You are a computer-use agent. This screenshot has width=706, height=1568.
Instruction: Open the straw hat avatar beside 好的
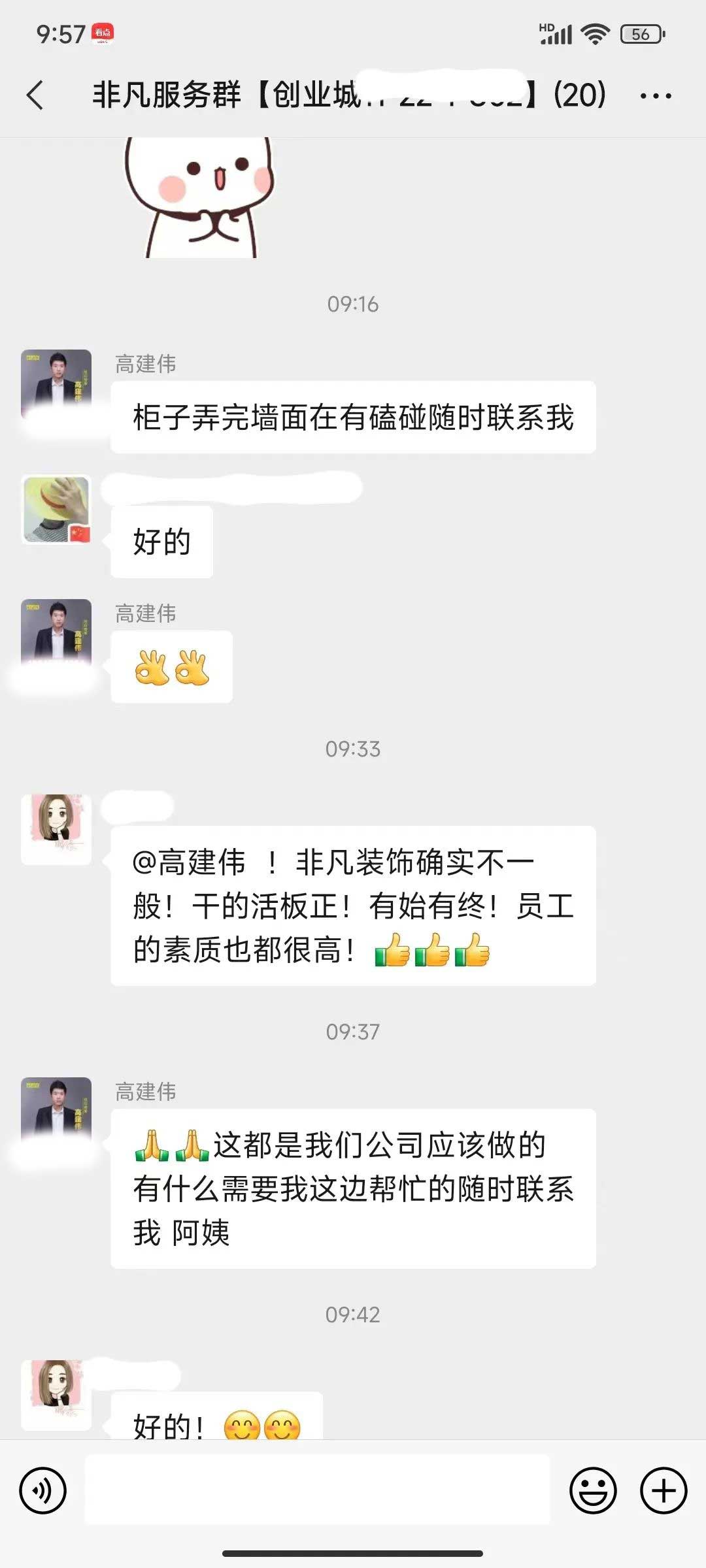pyautogui.click(x=56, y=510)
